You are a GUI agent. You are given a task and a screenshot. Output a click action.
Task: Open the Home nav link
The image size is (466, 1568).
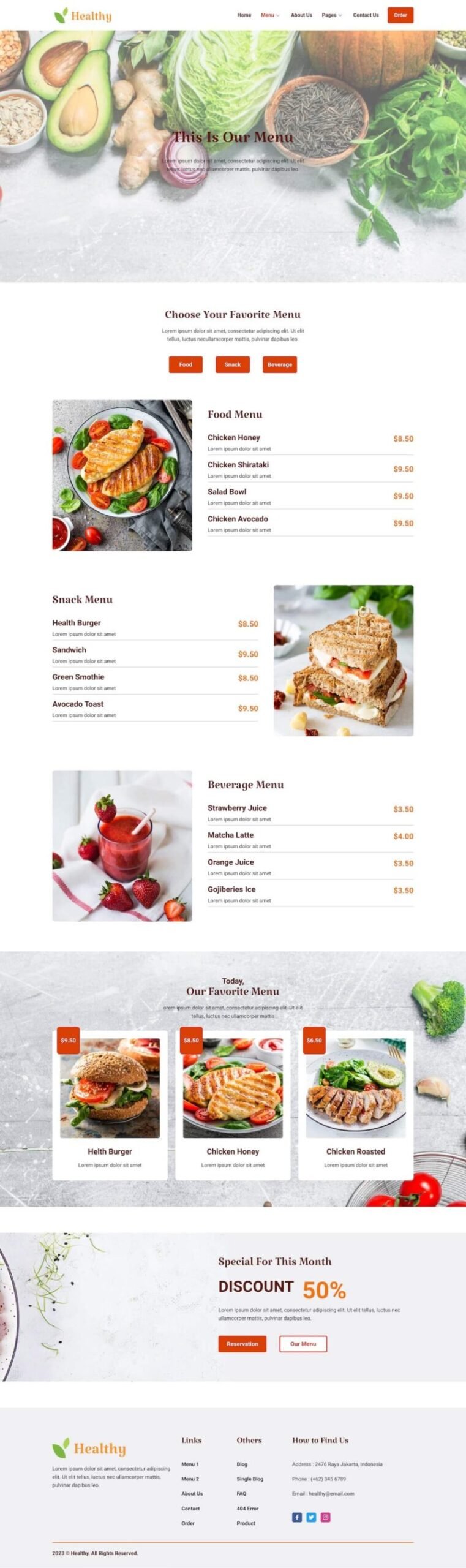coord(244,15)
